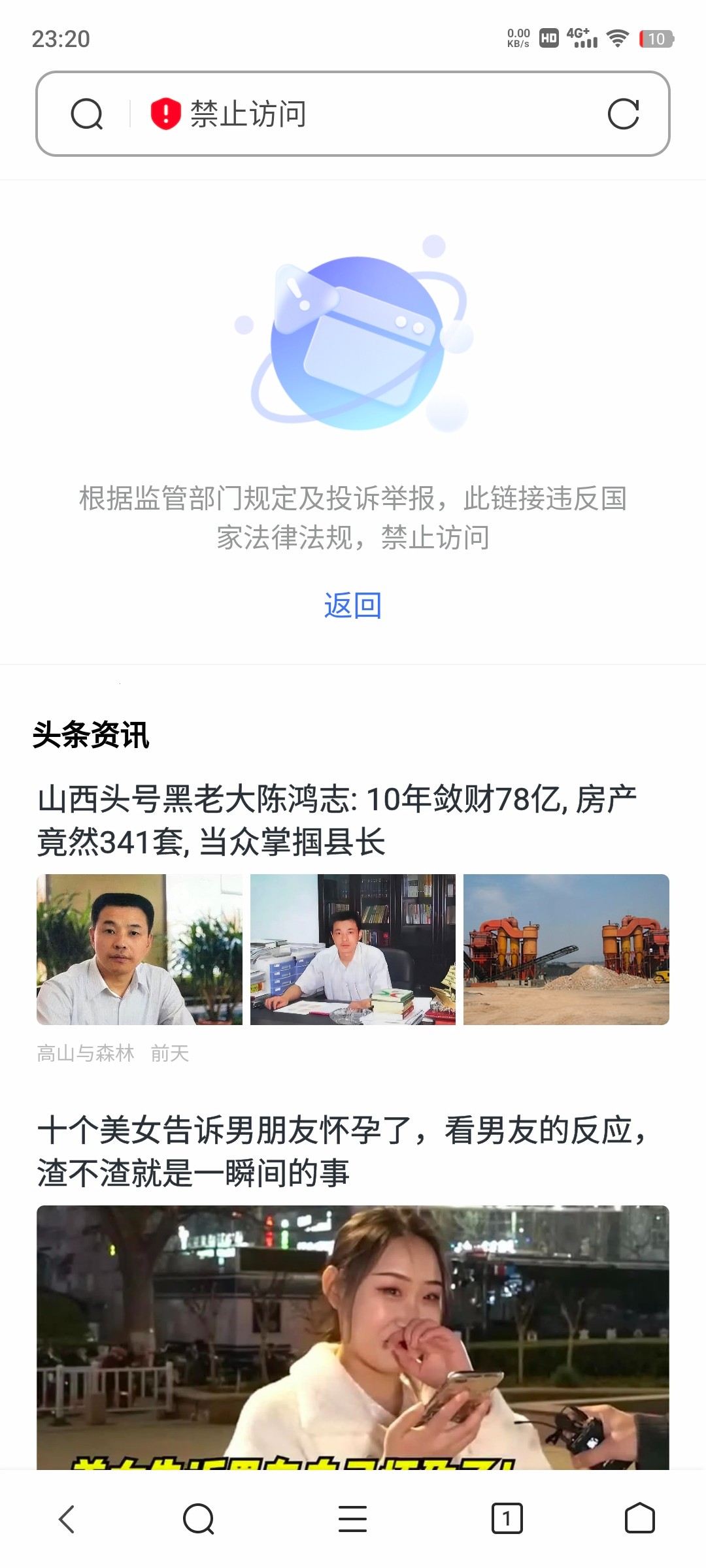The height and width of the screenshot is (1568, 706).
Task: Tap the crying woman video preview
Action: 353,1339
